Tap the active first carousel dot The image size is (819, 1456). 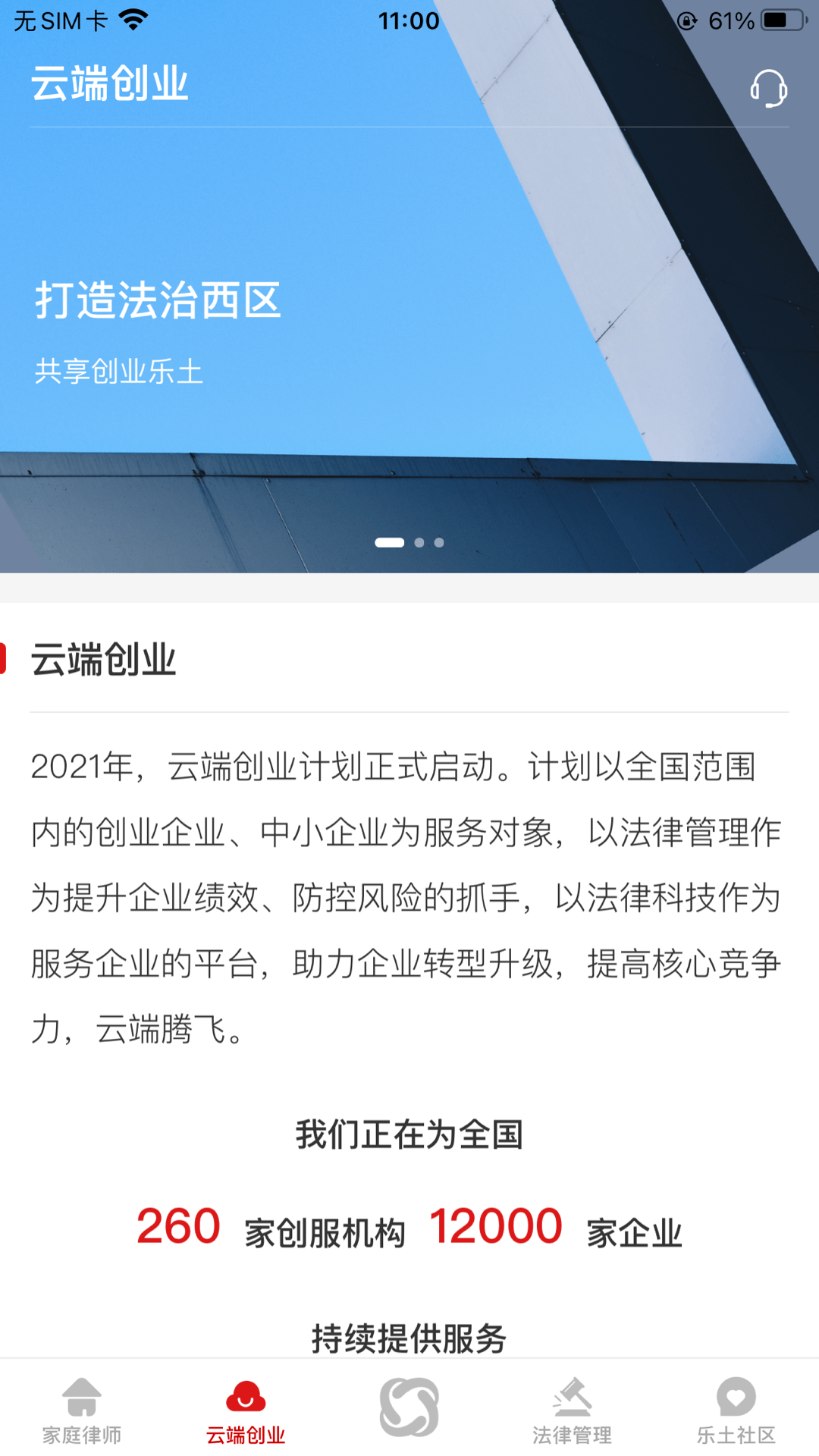coord(391,542)
